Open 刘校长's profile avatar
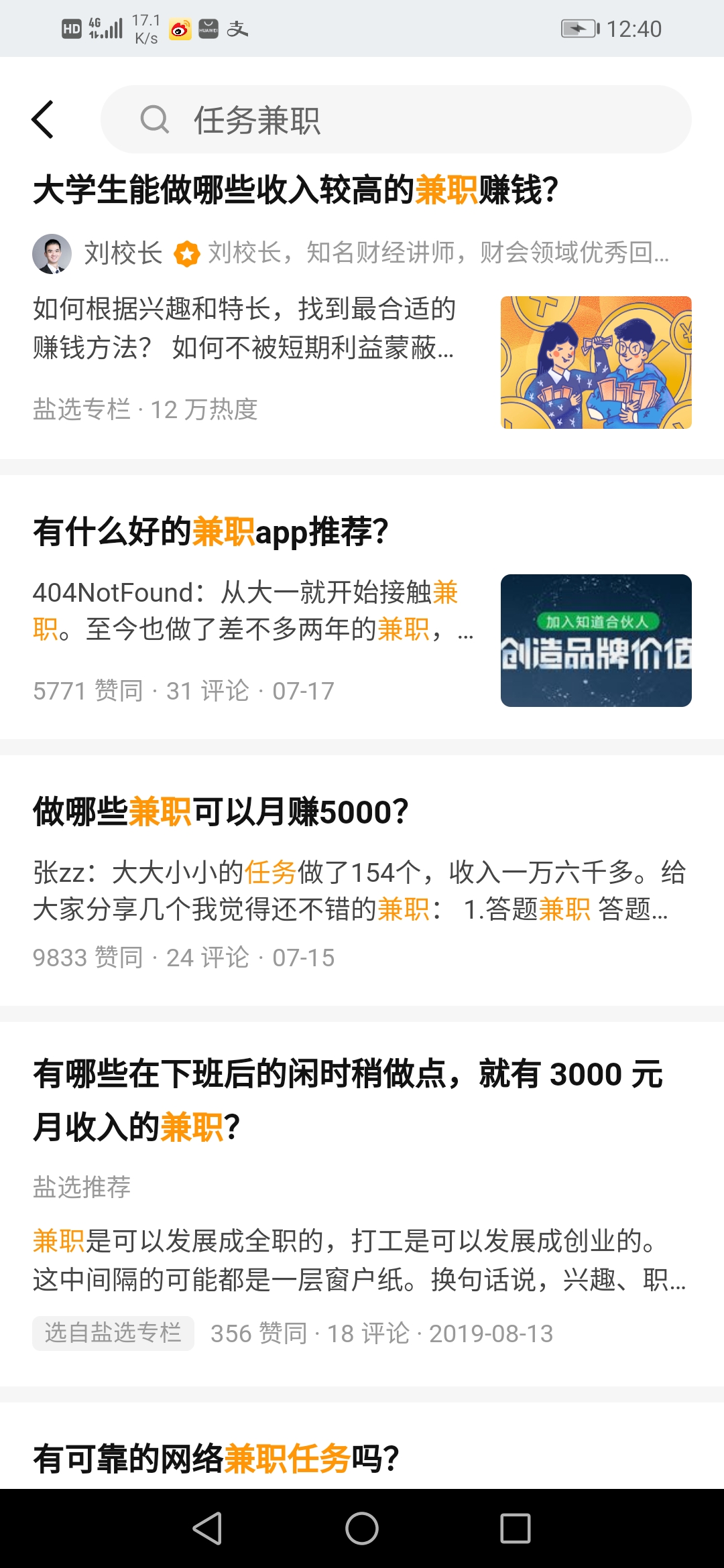The width and height of the screenshot is (724, 1568). [52, 255]
